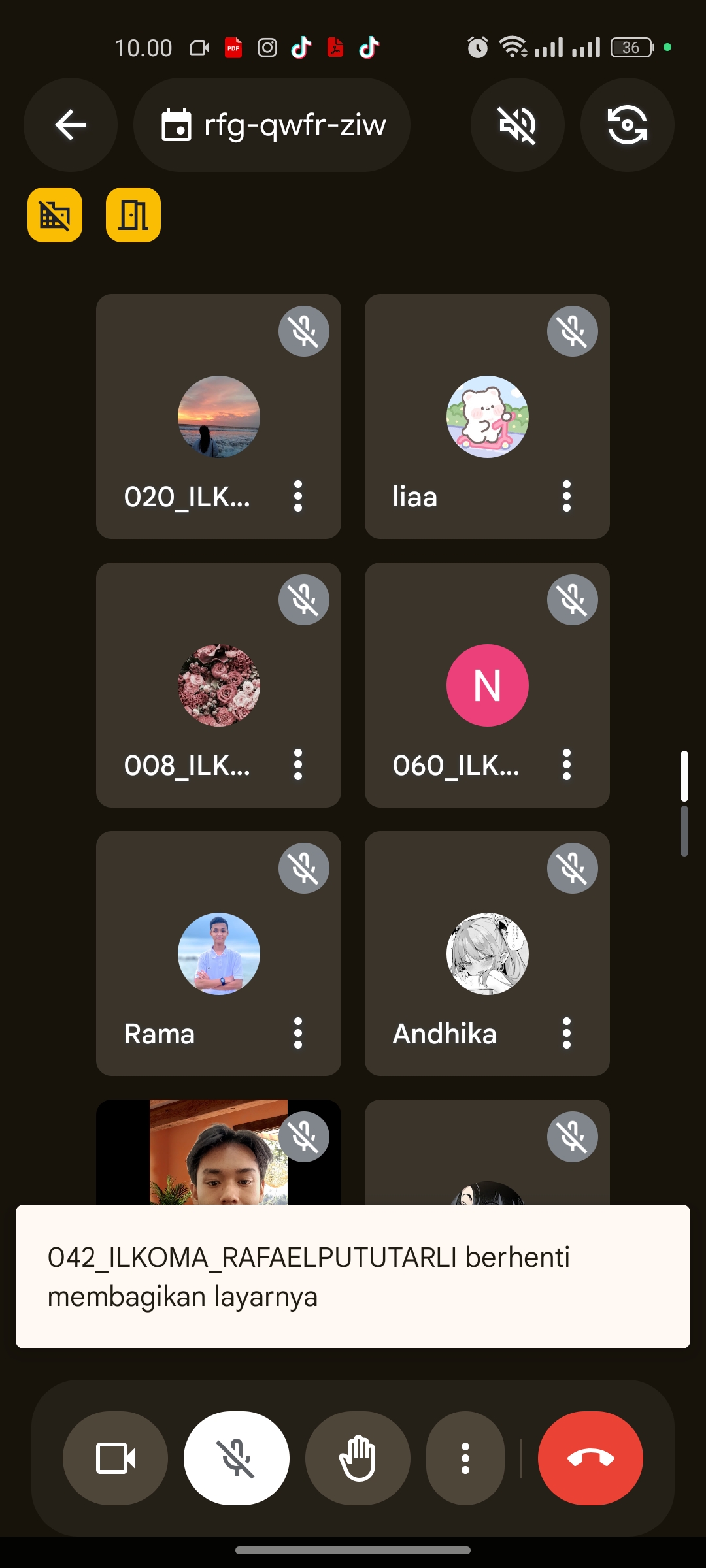Viewport: 706px width, 1568px height.
Task: Tap the yellow domain-disabled icon
Action: [x=55, y=215]
